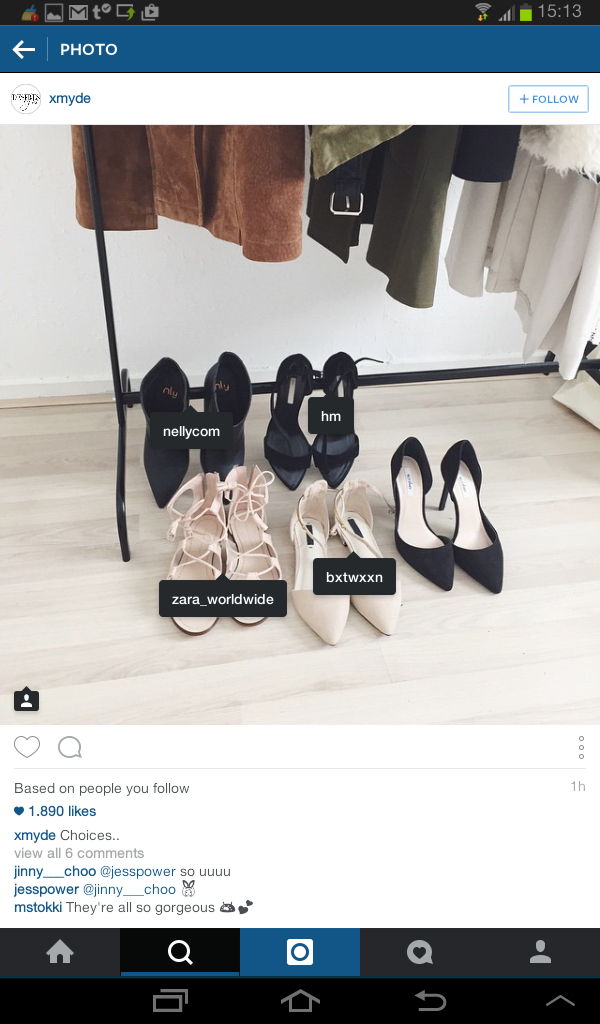Toggle the people tags icon on the photo
The image size is (600, 1024).
tap(27, 699)
